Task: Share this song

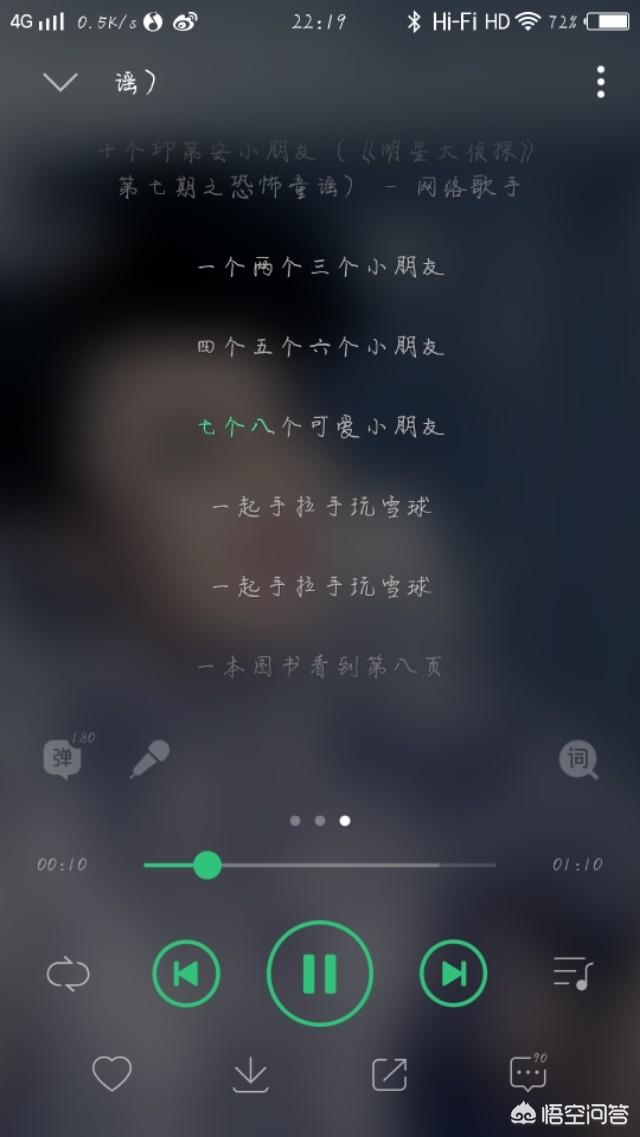Action: (x=389, y=1074)
